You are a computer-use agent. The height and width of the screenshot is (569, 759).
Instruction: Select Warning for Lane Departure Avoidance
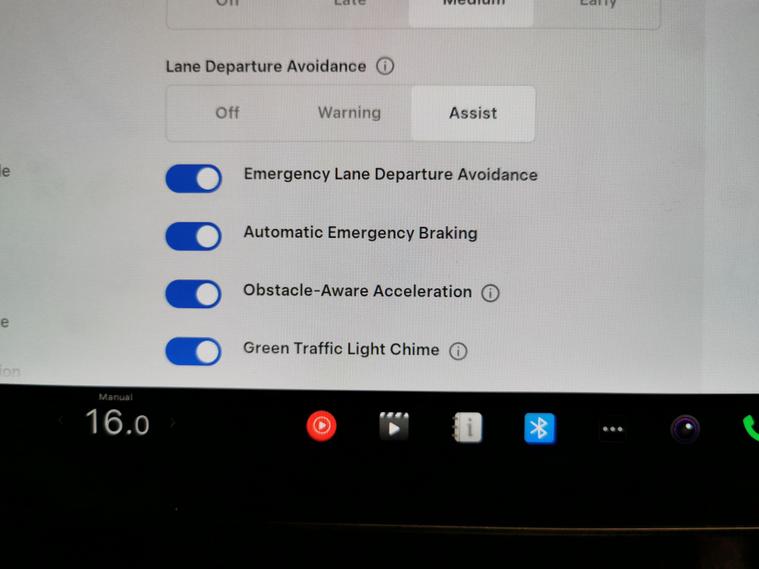coord(349,113)
